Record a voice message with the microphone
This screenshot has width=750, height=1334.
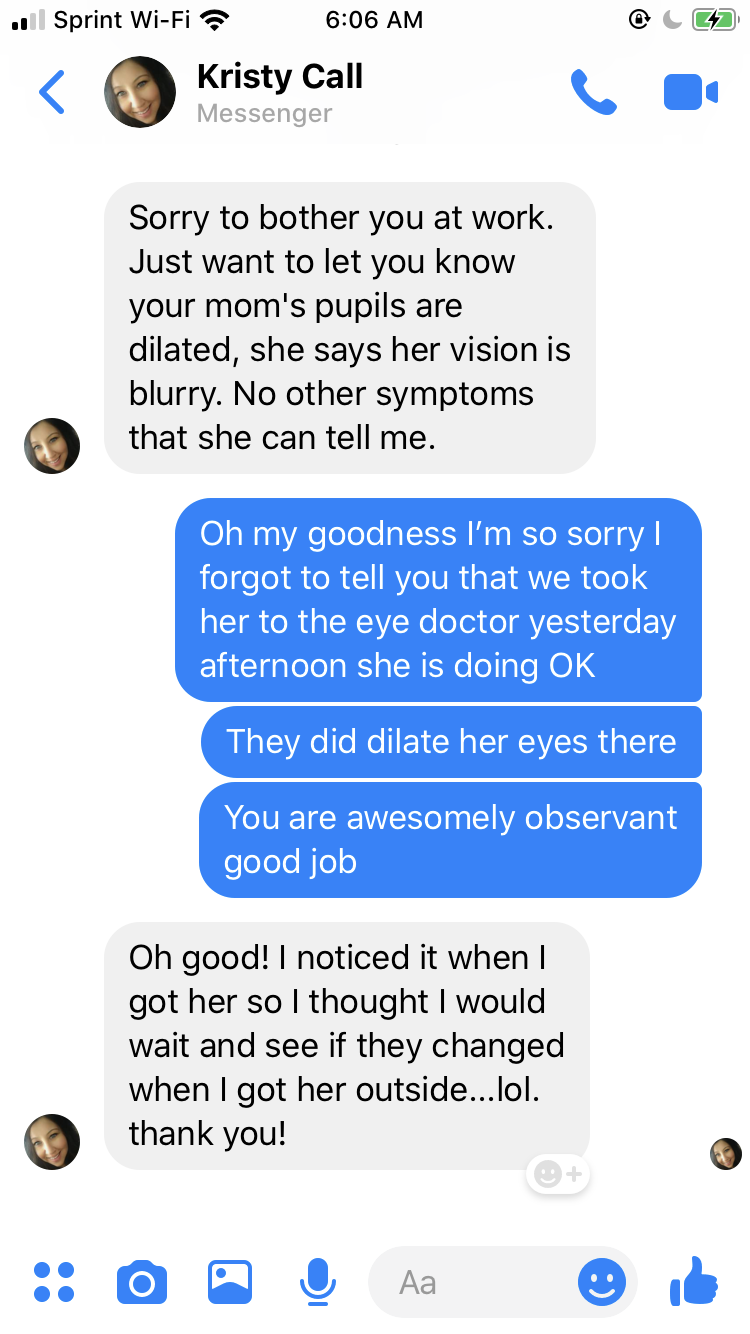pyautogui.click(x=317, y=1282)
